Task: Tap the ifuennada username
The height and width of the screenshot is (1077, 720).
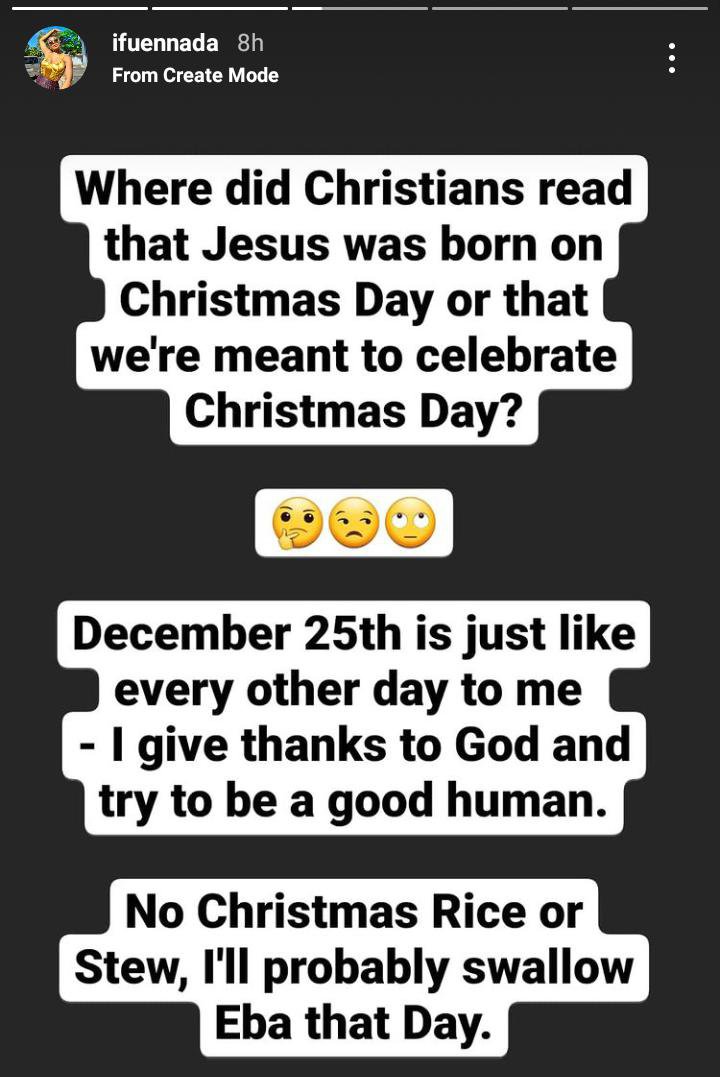Action: (165, 43)
